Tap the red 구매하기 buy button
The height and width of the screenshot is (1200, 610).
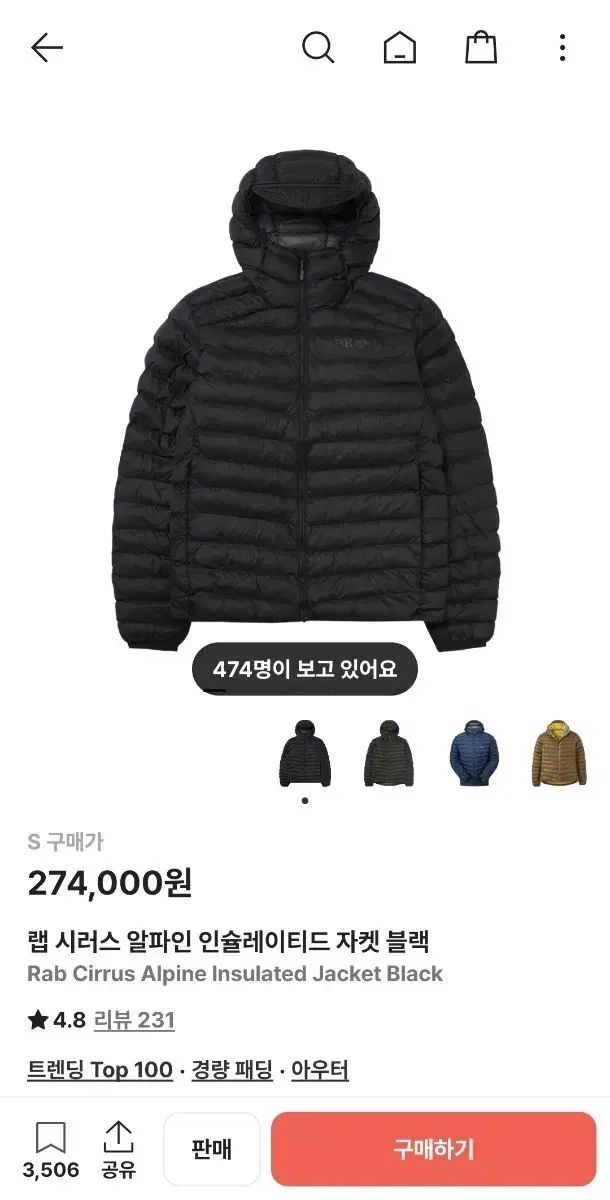(433, 1149)
